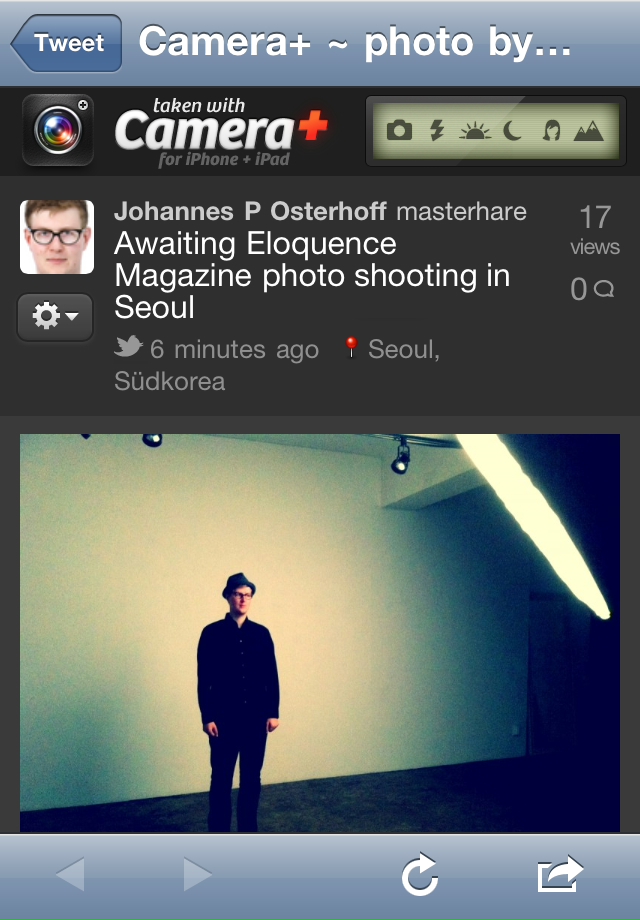Screen dimensions: 640x920
Task: Open the Camera+ banner
Action: point(220,131)
